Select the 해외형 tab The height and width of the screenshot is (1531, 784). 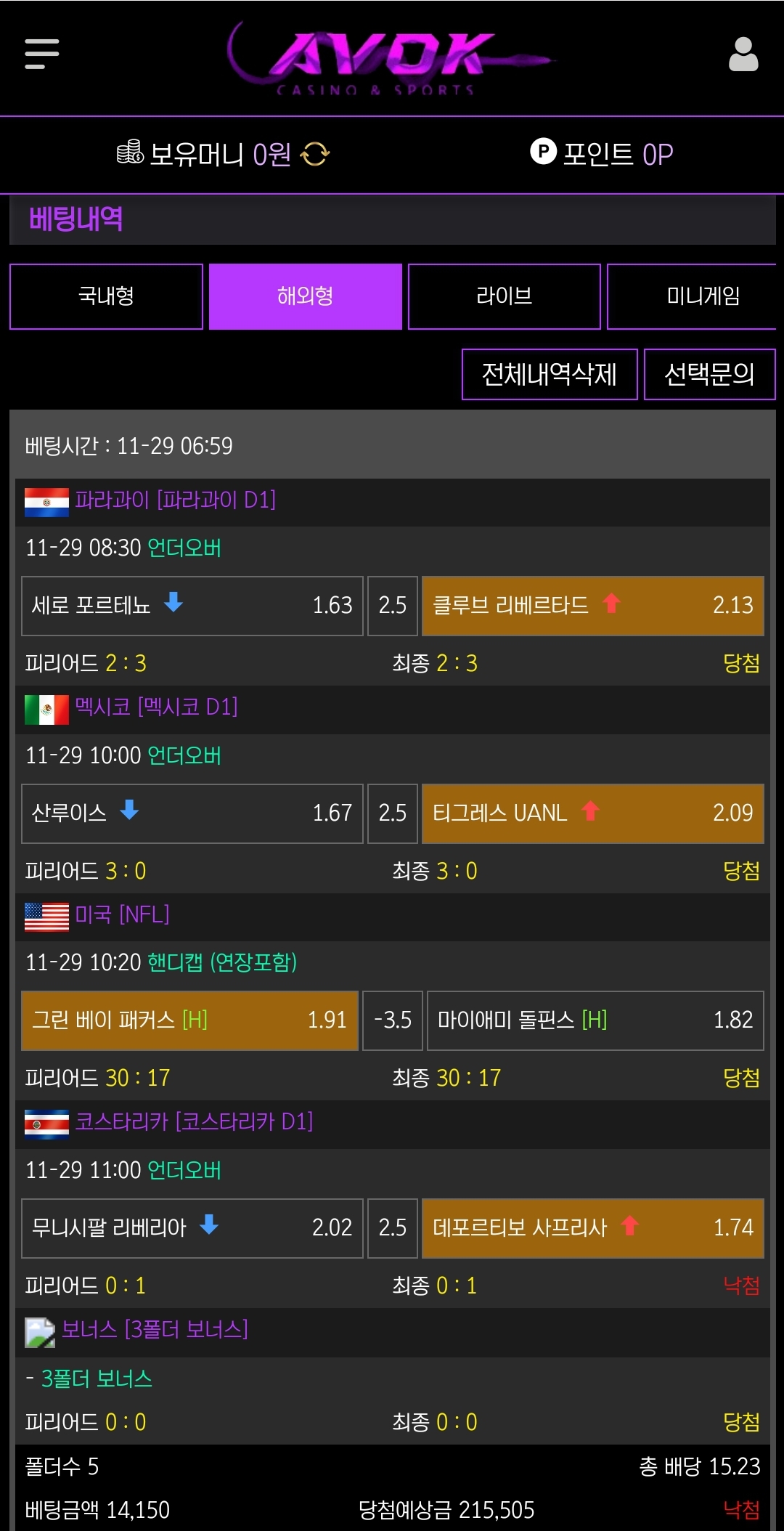[305, 296]
